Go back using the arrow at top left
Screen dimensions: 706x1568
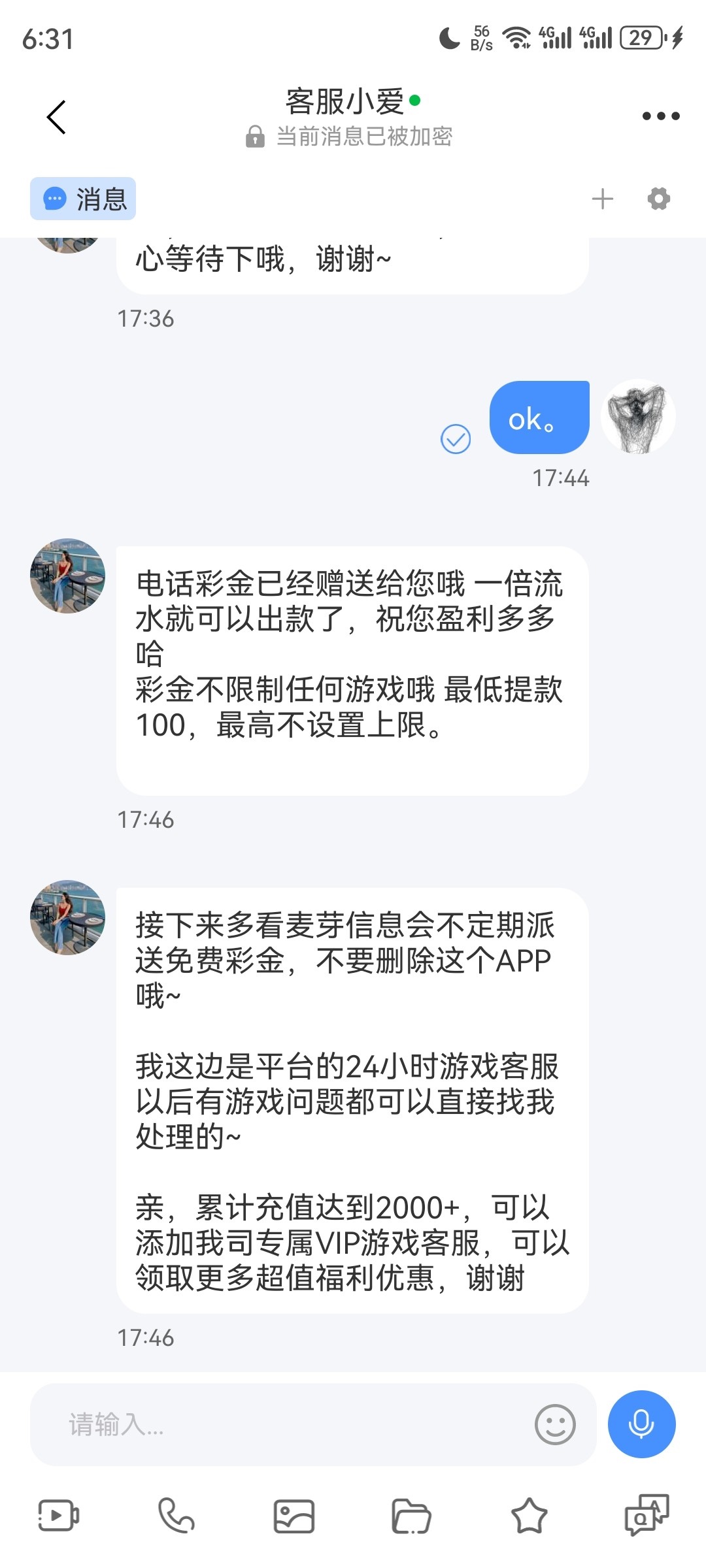point(57,116)
